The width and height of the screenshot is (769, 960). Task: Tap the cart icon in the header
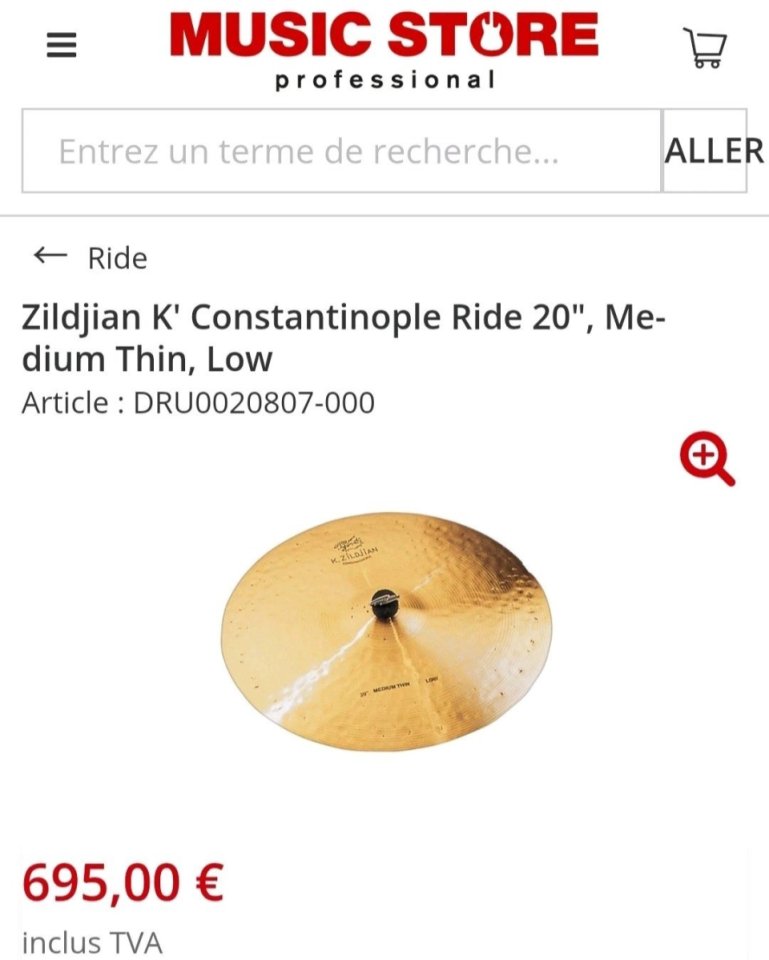(703, 44)
